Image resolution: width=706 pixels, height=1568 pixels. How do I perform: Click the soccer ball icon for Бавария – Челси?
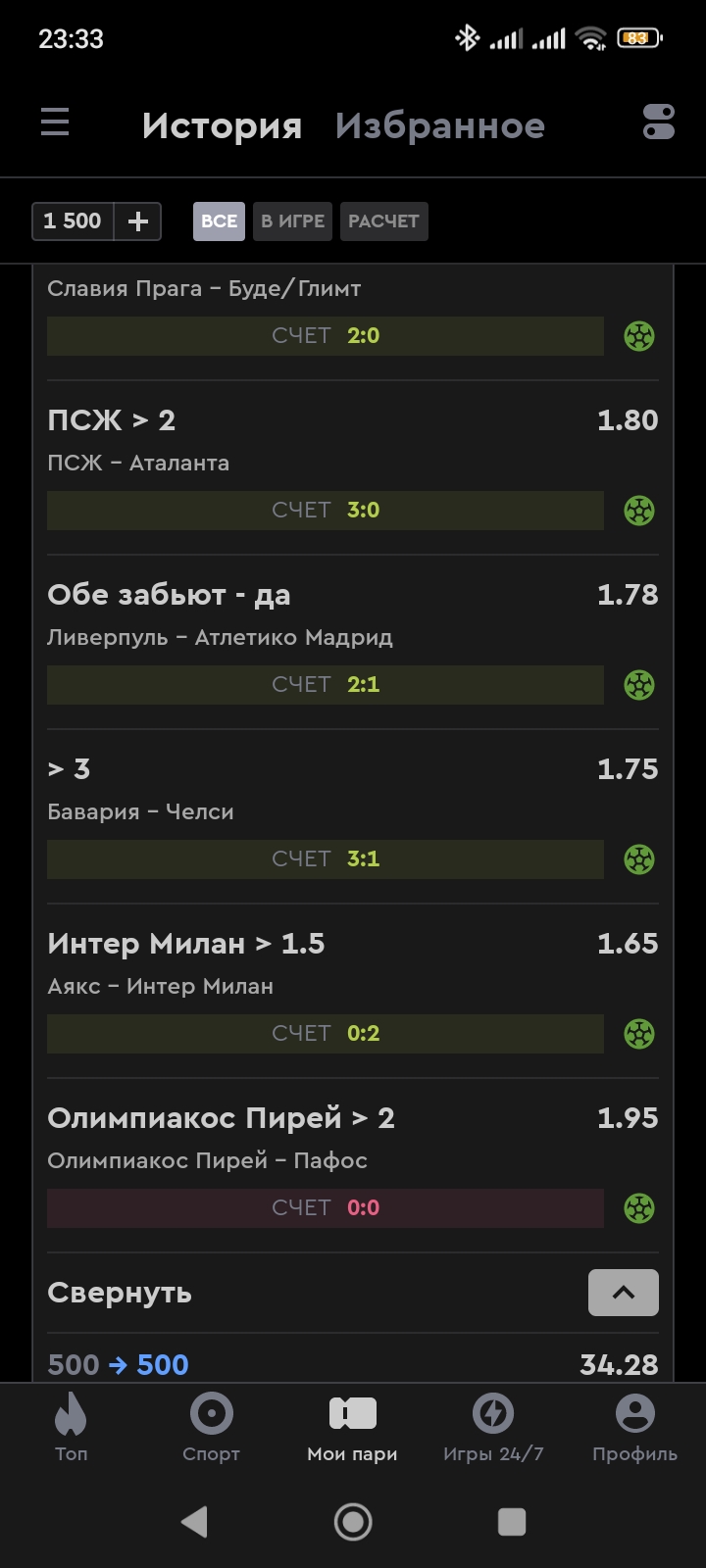coord(641,859)
